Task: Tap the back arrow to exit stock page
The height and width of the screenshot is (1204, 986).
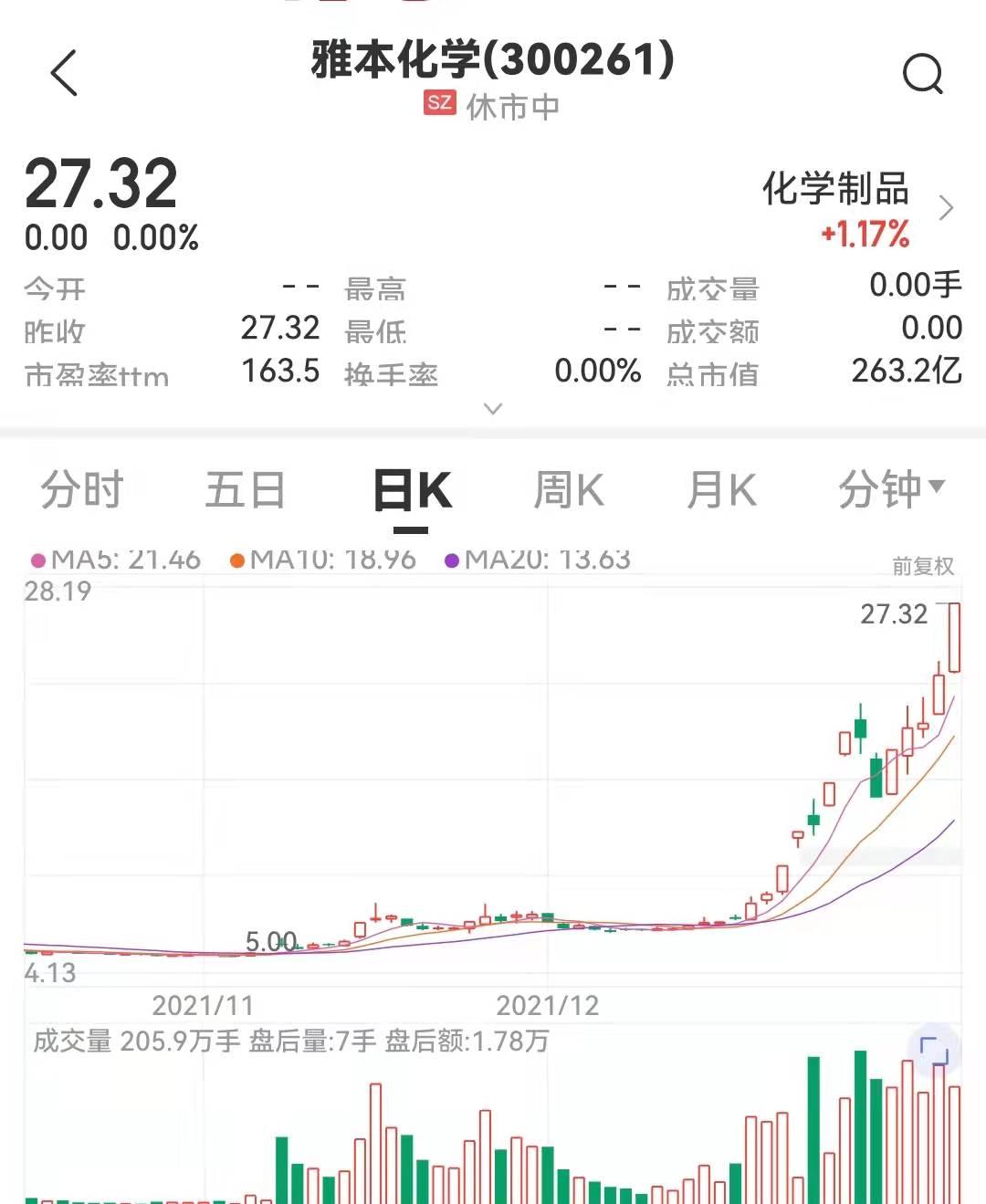Action: [x=64, y=73]
